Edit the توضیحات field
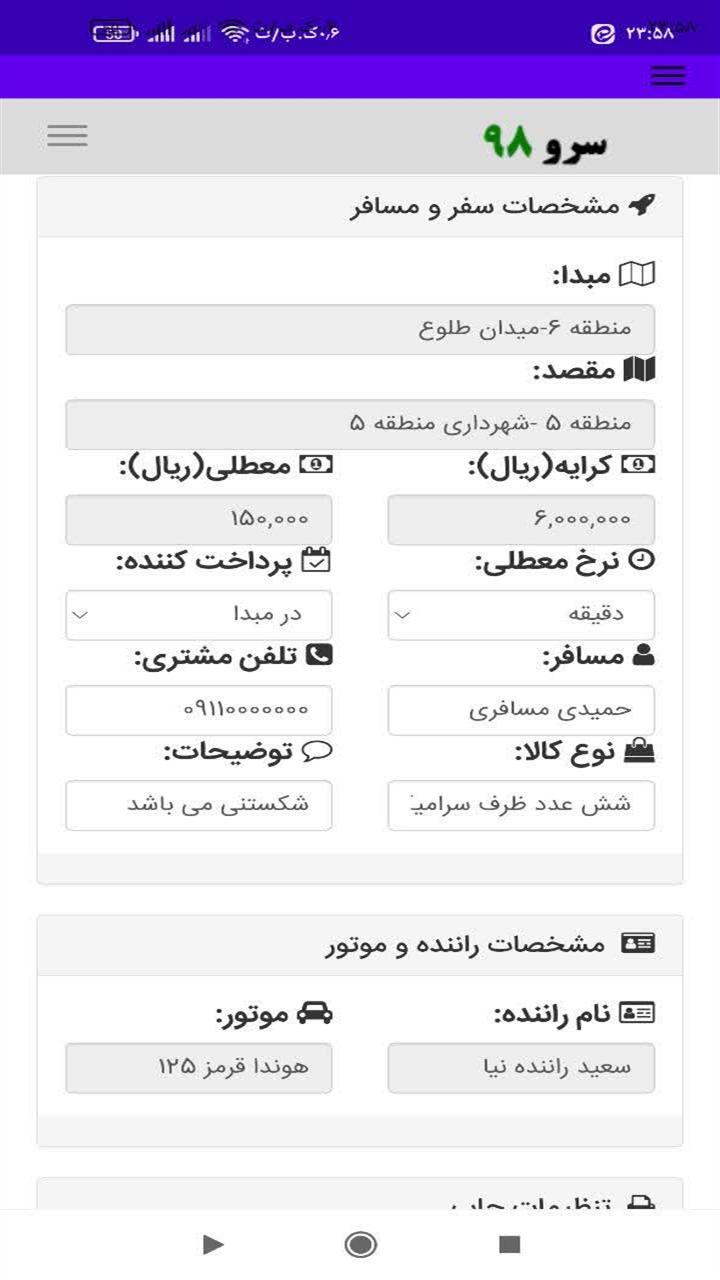Screen dimensions: 720x1280 click(x=199, y=805)
